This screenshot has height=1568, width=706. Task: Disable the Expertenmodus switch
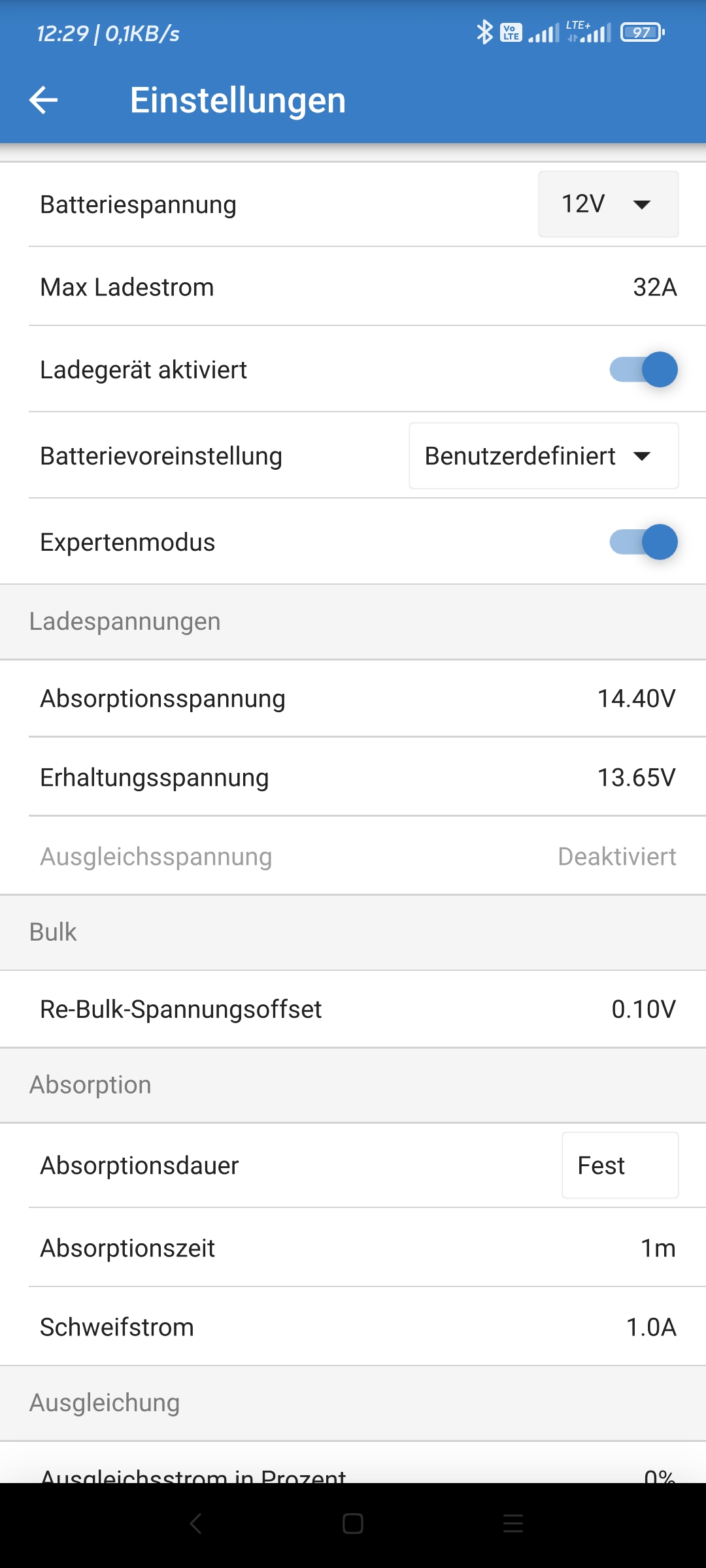click(643, 542)
